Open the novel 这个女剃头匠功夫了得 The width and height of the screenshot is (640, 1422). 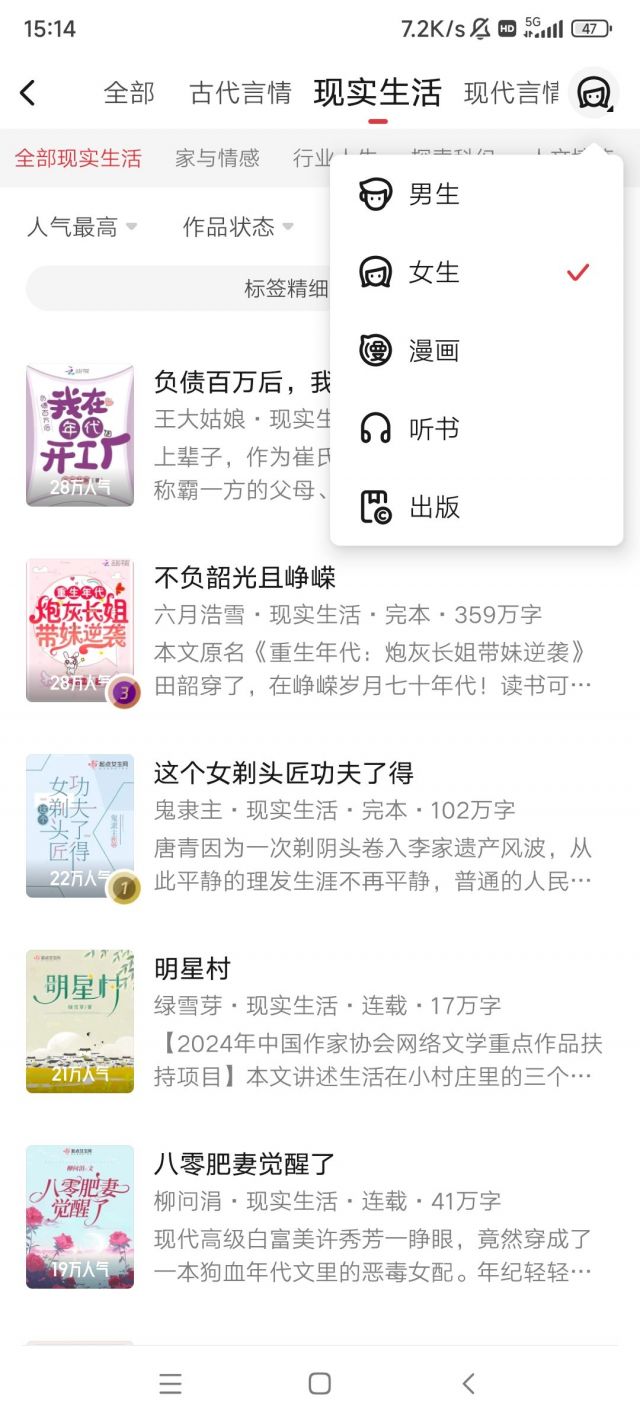pyautogui.click(x=283, y=773)
